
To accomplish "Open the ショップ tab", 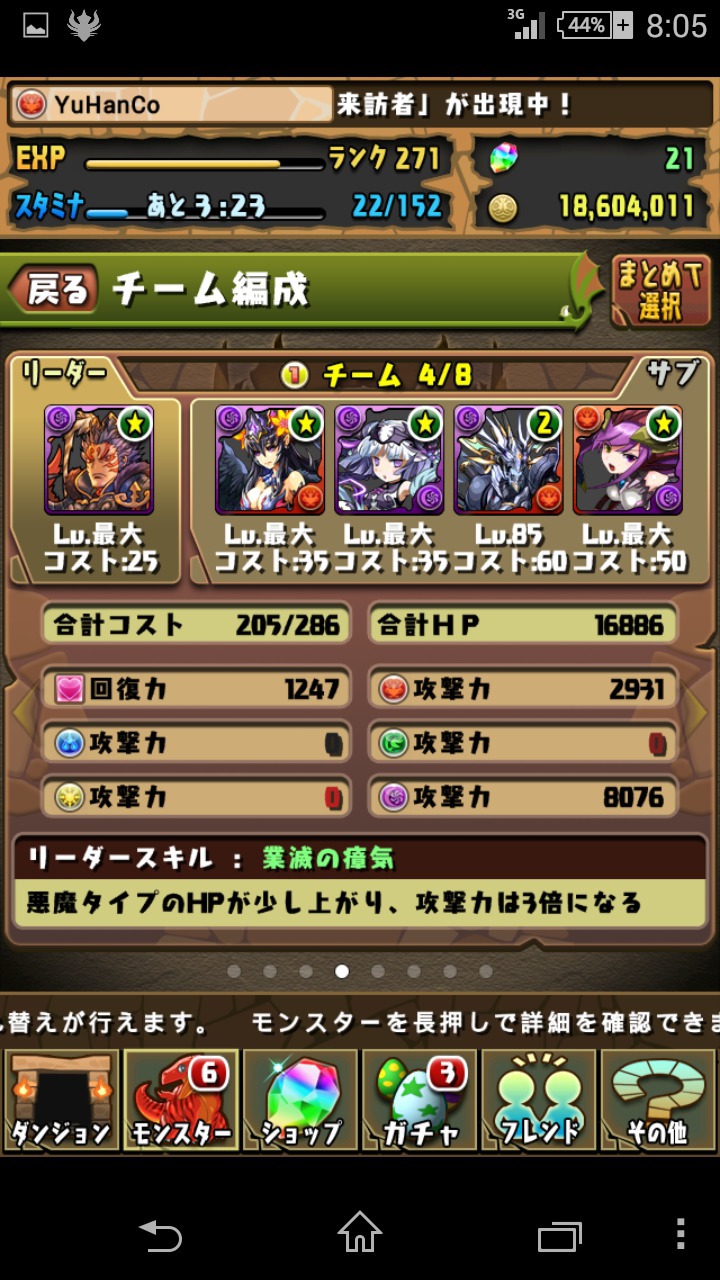I will coord(300,1100).
